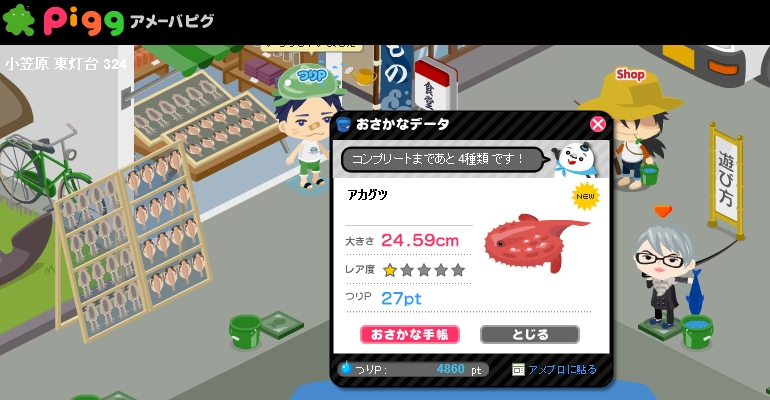Close the おさかなデータ dialog
Image resolution: width=770 pixels, height=400 pixels.
pyautogui.click(x=598, y=124)
